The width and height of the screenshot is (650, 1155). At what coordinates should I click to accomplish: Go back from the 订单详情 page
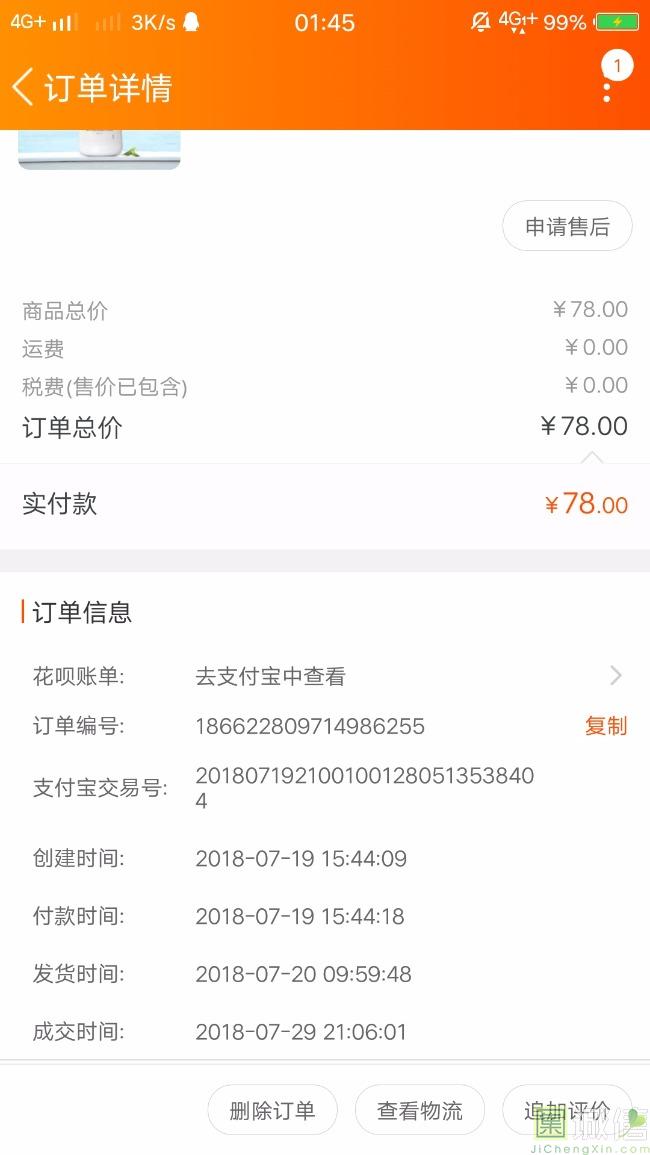pos(24,87)
